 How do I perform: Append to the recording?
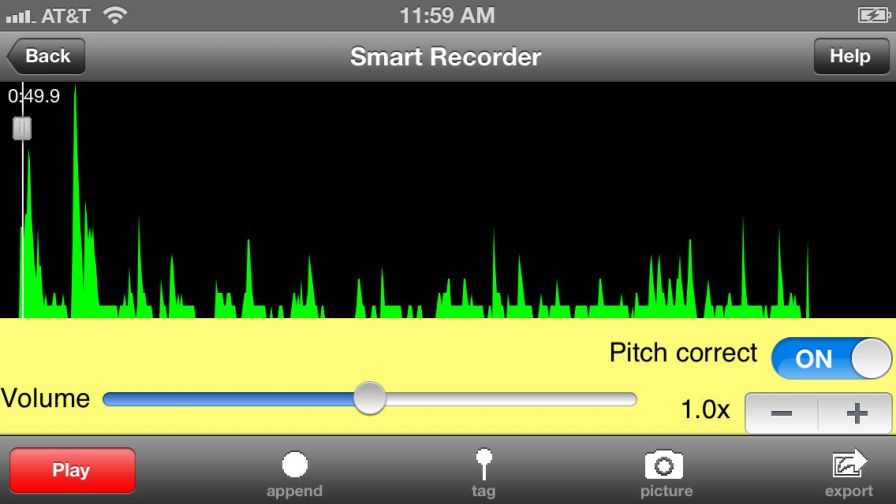[295, 473]
